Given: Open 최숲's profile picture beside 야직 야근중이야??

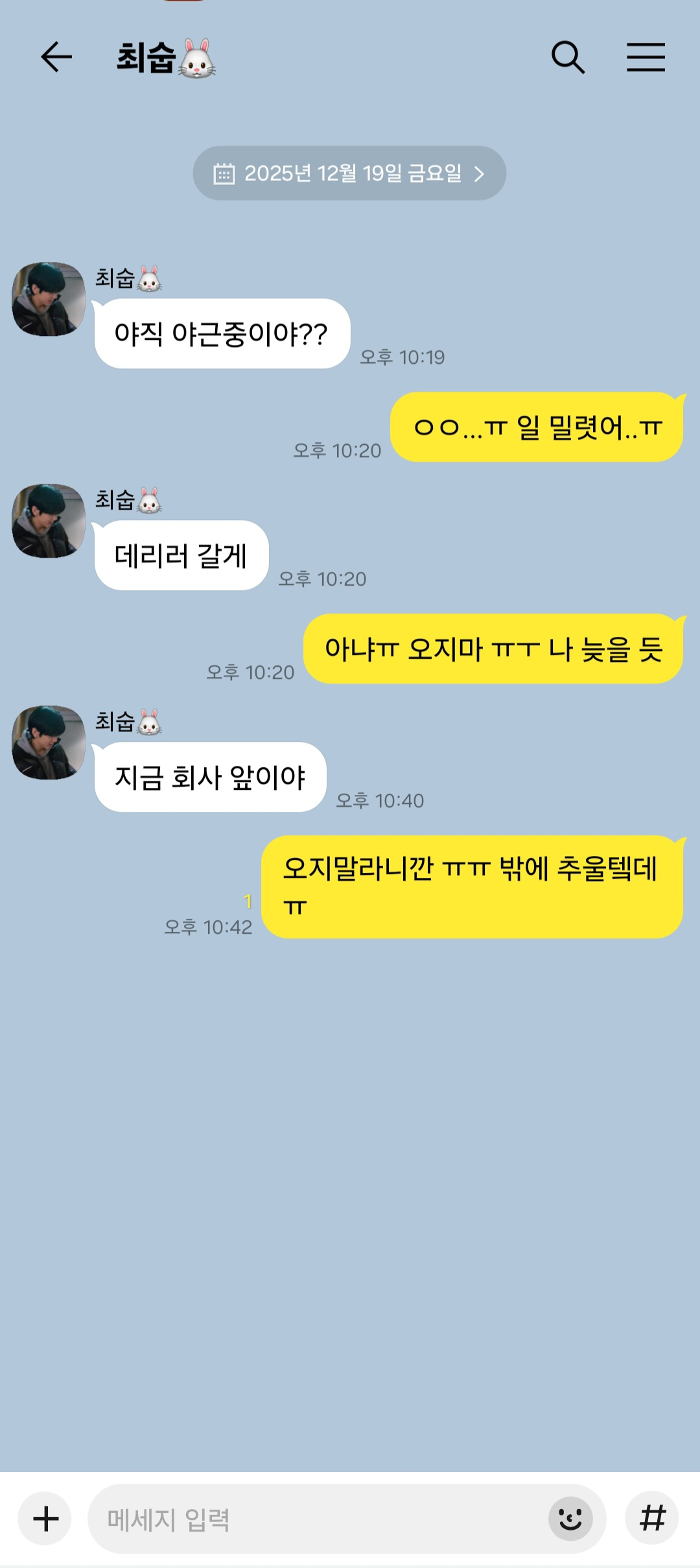Looking at the screenshot, I should 49,299.
